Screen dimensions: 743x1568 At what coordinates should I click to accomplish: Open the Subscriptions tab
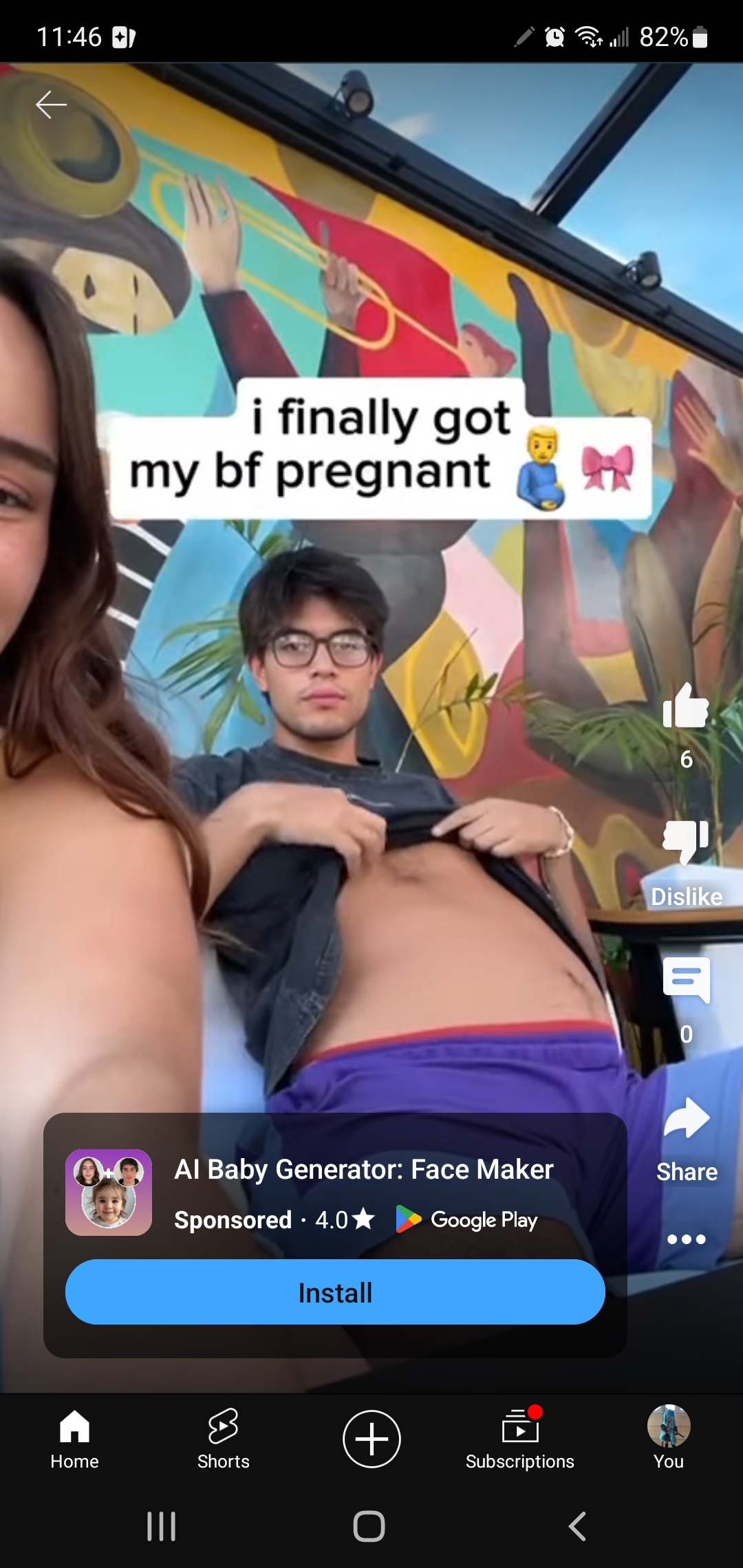point(520,1439)
